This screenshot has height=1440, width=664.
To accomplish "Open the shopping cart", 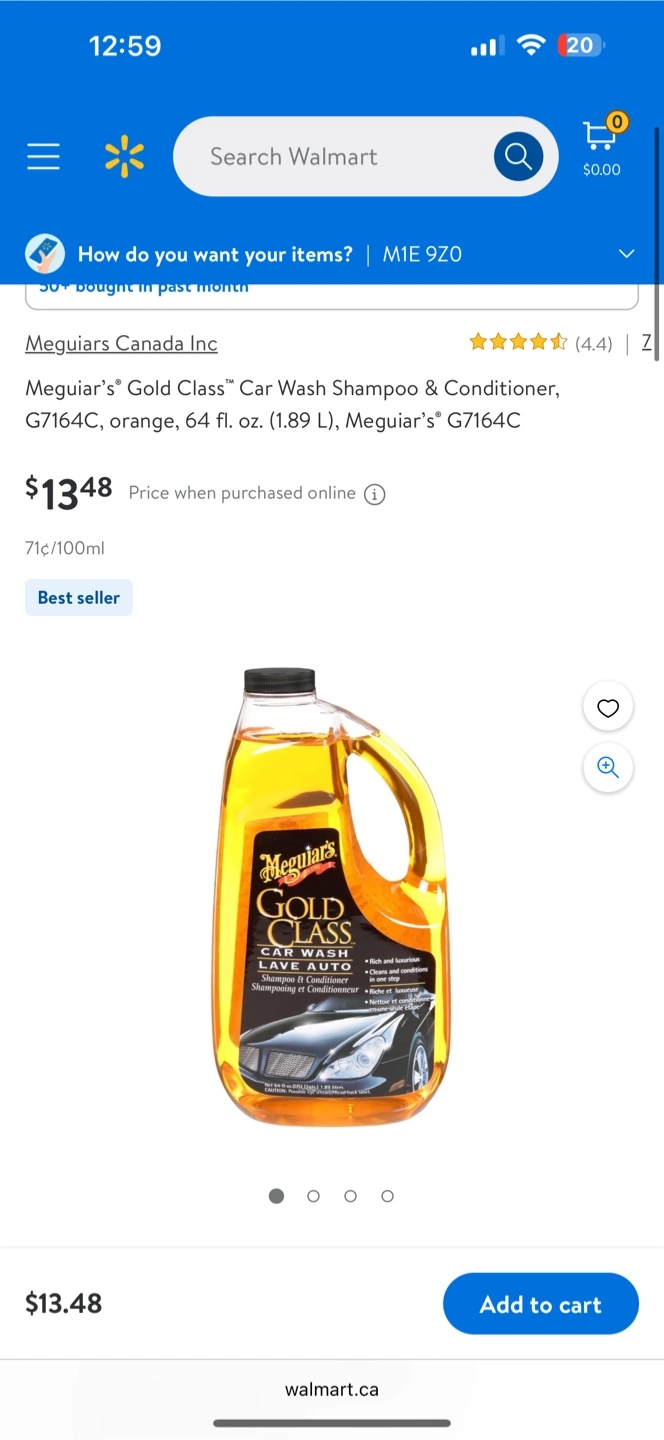I will [601, 148].
